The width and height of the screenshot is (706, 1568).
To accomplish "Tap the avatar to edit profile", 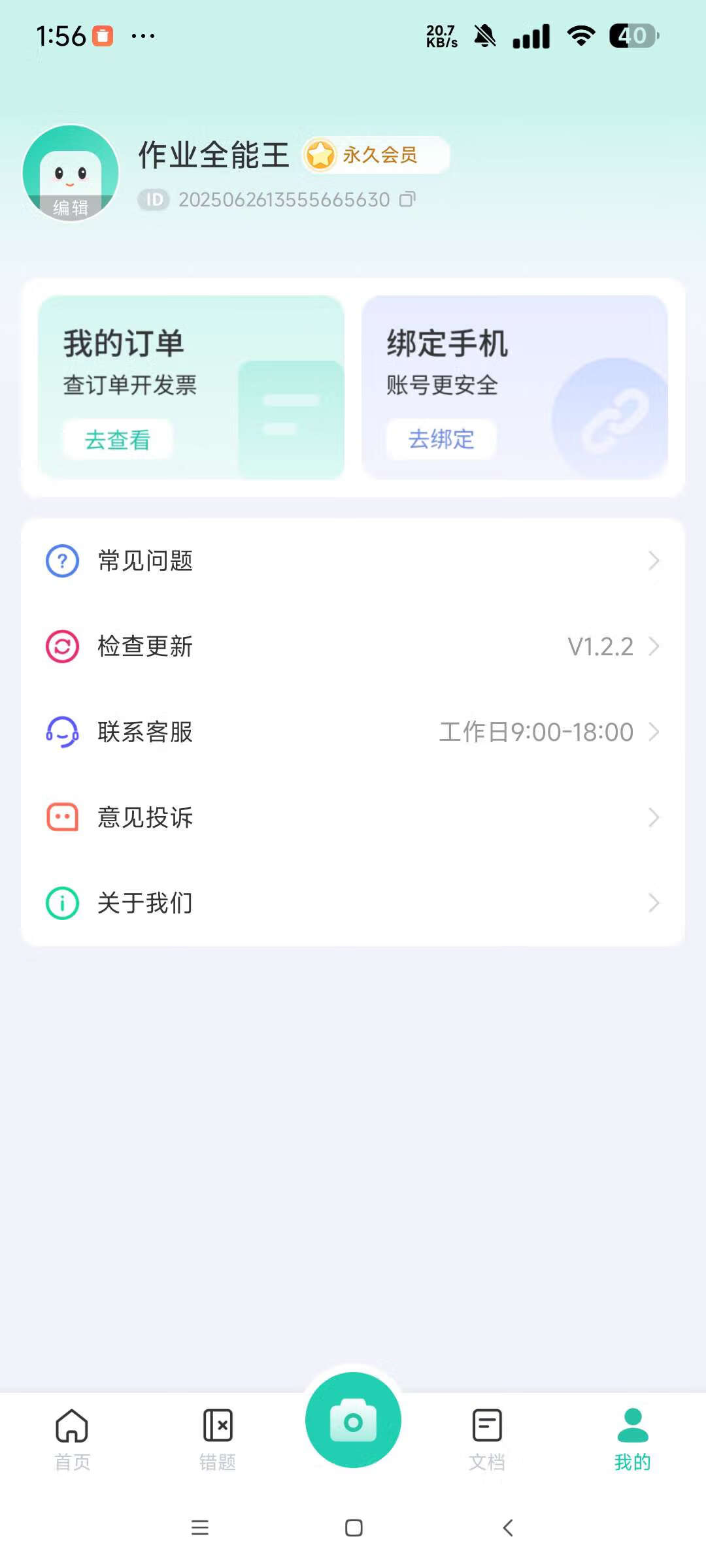I will point(71,173).
